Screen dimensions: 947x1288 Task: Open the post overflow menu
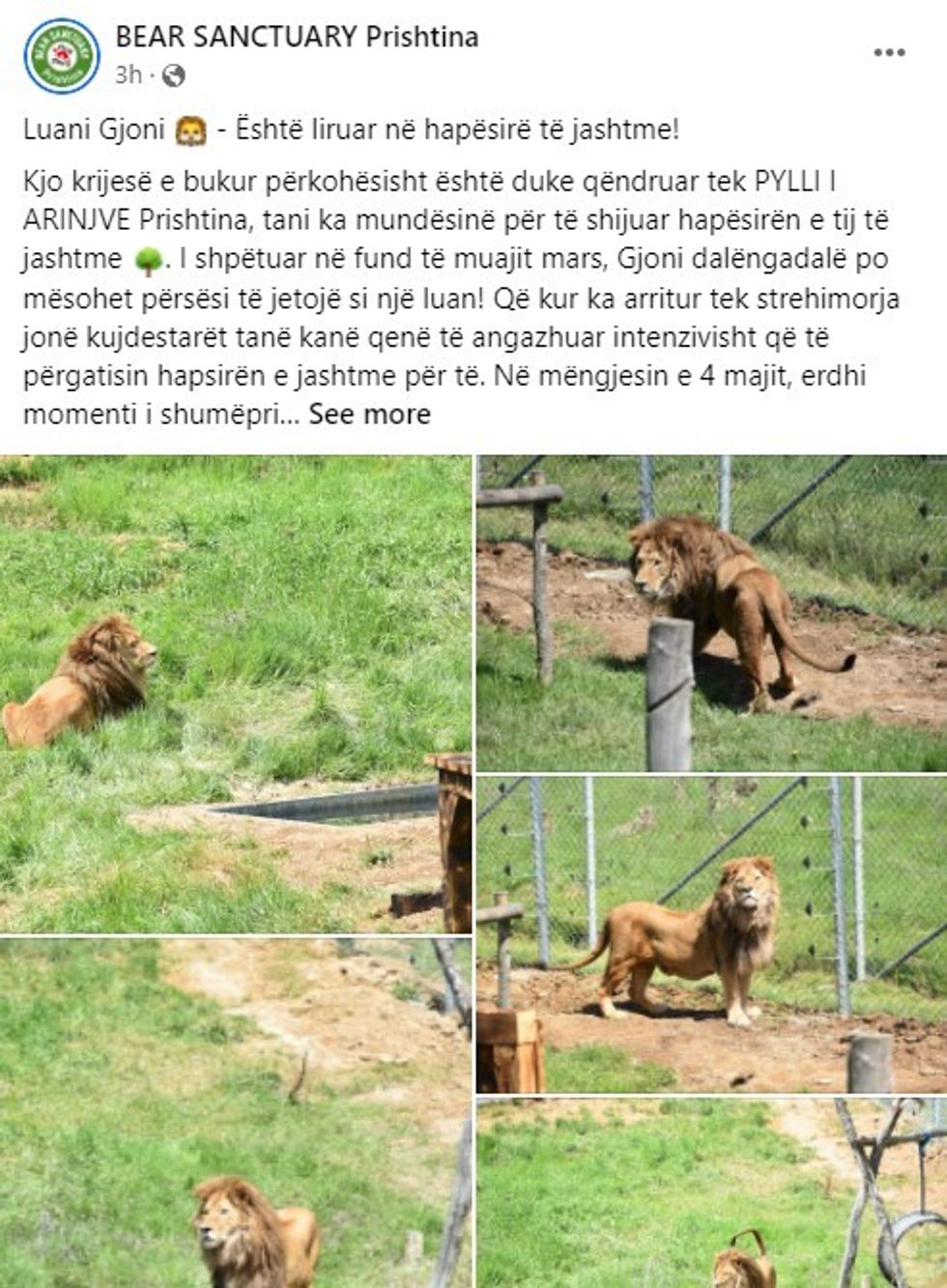888,52
